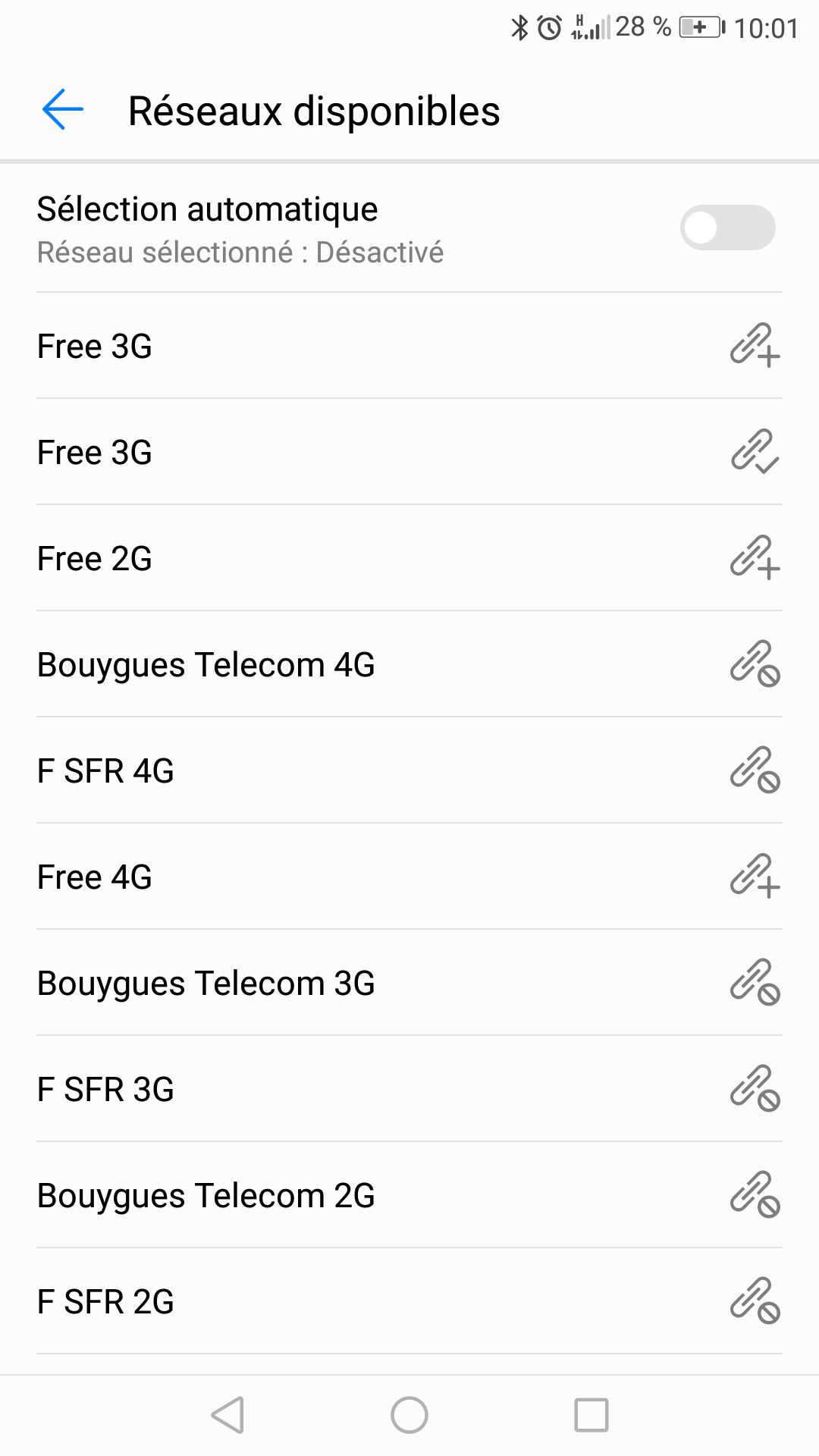This screenshot has width=819, height=1456.
Task: Pick the F SFR 4G network
Action: tap(409, 770)
